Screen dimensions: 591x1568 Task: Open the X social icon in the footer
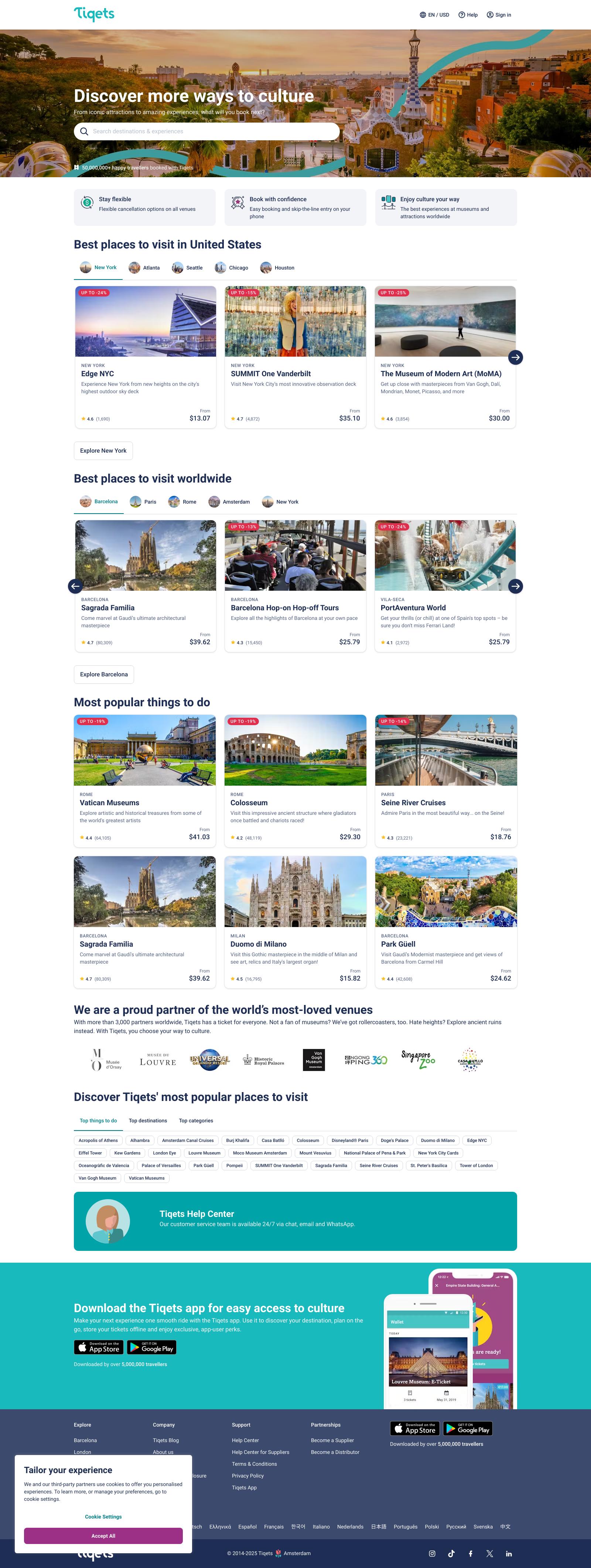pos(490,1554)
